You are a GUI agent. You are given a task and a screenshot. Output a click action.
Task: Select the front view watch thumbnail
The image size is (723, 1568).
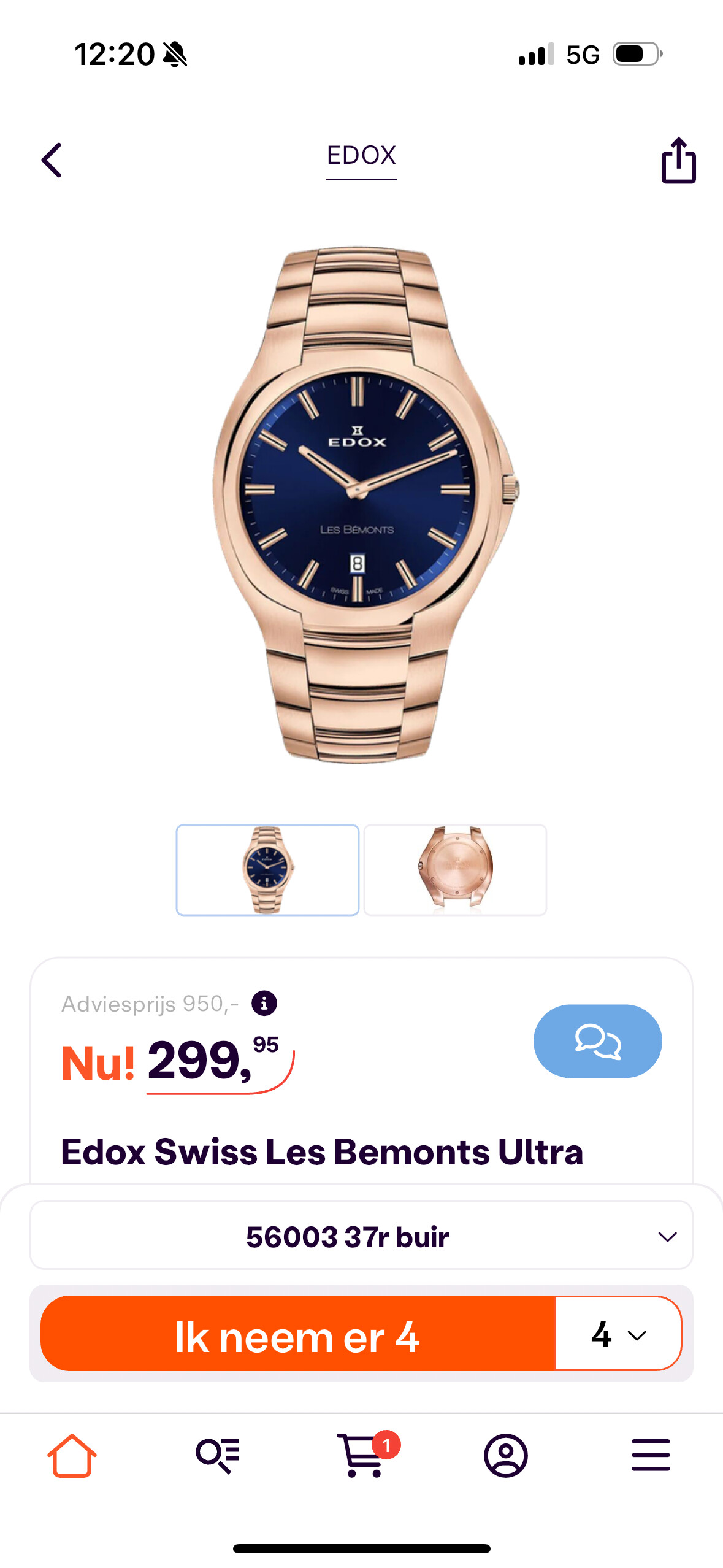coord(267,870)
